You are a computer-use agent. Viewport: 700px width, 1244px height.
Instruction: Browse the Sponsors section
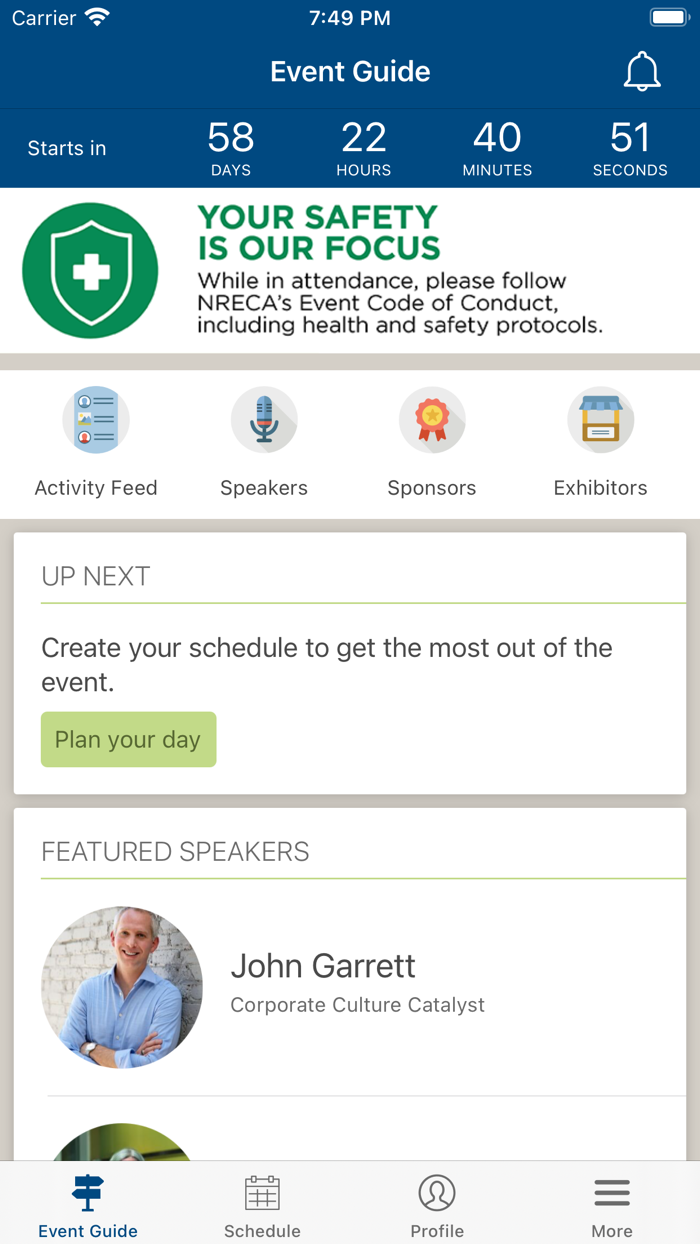tap(432, 442)
